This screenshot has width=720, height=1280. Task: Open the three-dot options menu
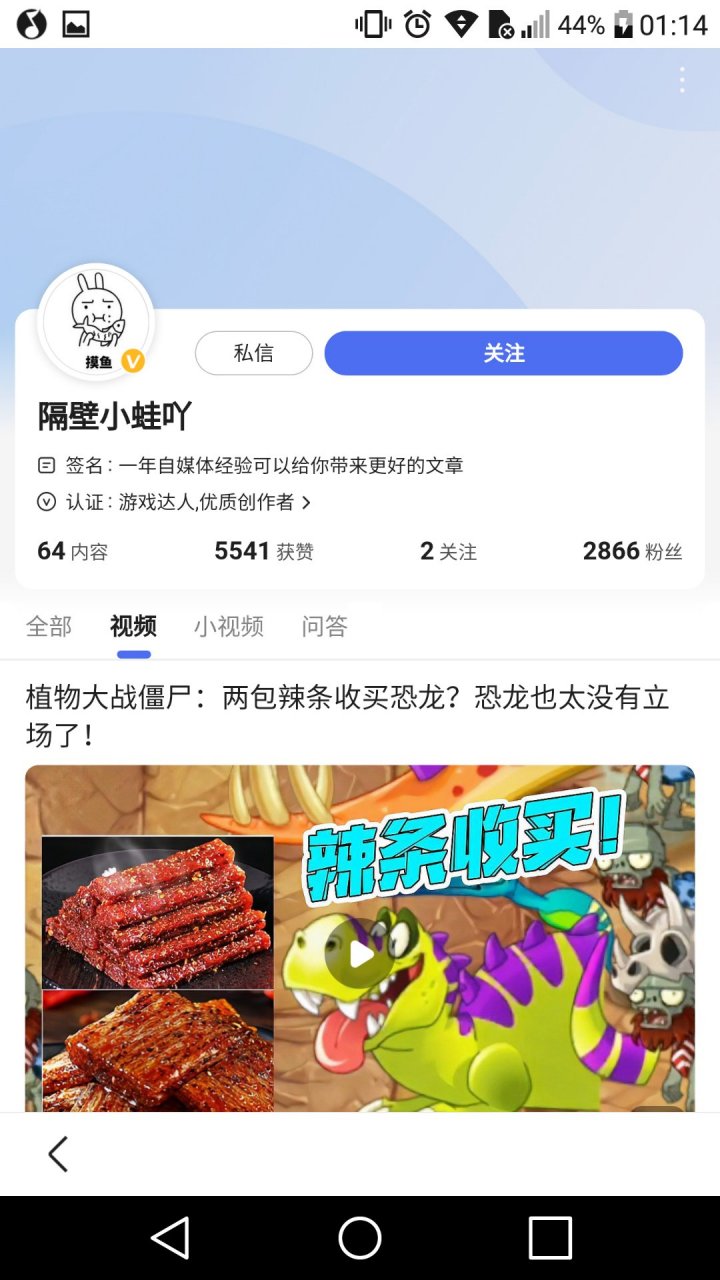click(x=681, y=80)
